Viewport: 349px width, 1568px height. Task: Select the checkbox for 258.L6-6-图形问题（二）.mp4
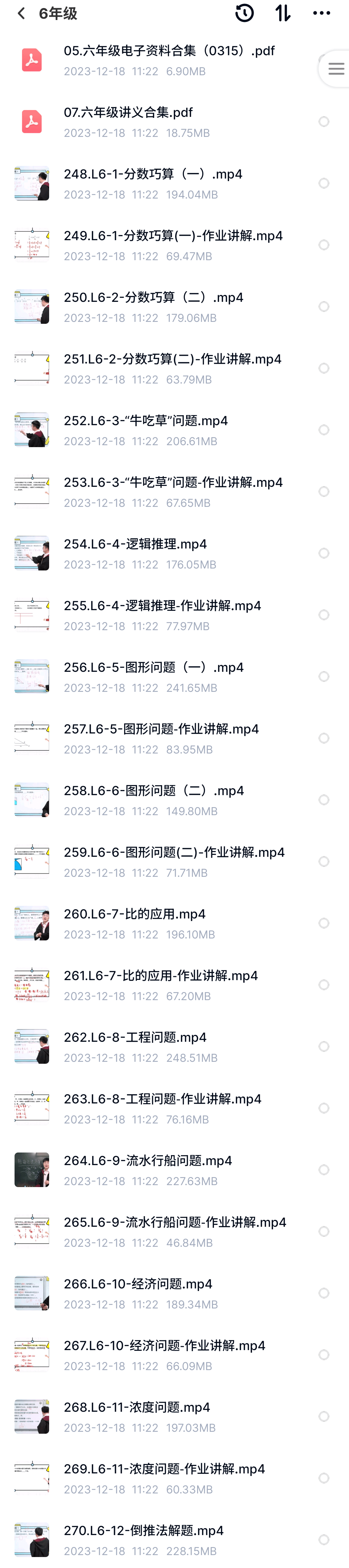tap(324, 800)
